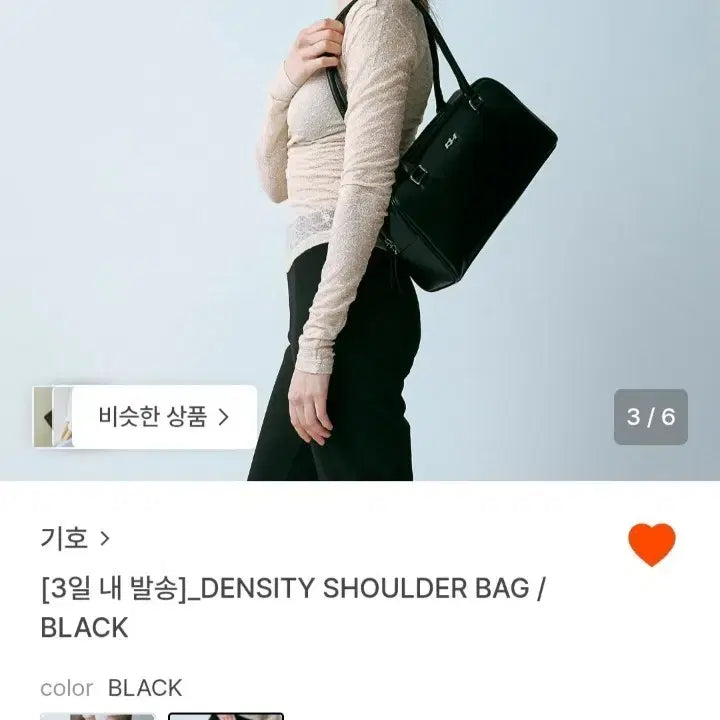Select the first color swatch thumbnail
Screen dimensions: 720x720
click(x=97, y=715)
